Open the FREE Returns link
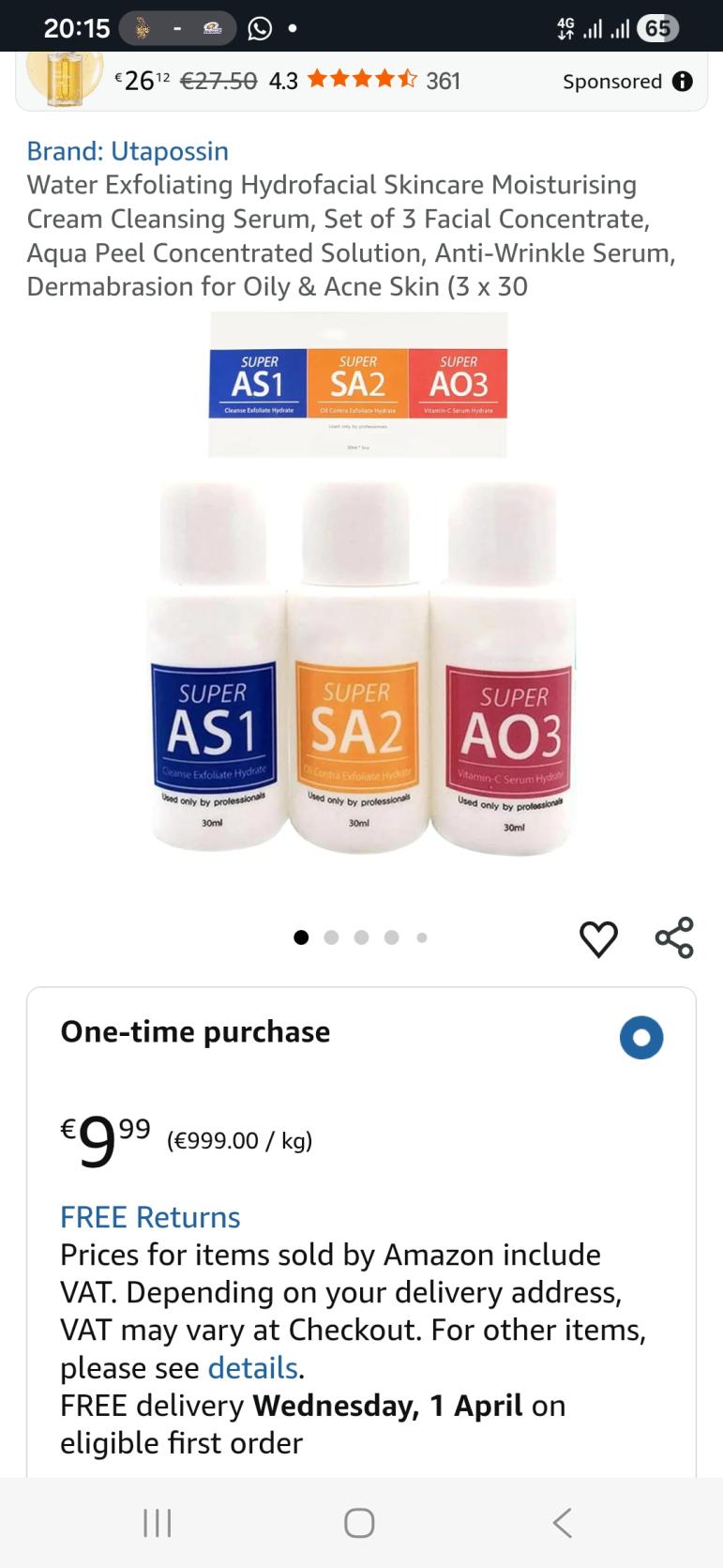Viewport: 723px width, 1568px height. coord(150,1217)
